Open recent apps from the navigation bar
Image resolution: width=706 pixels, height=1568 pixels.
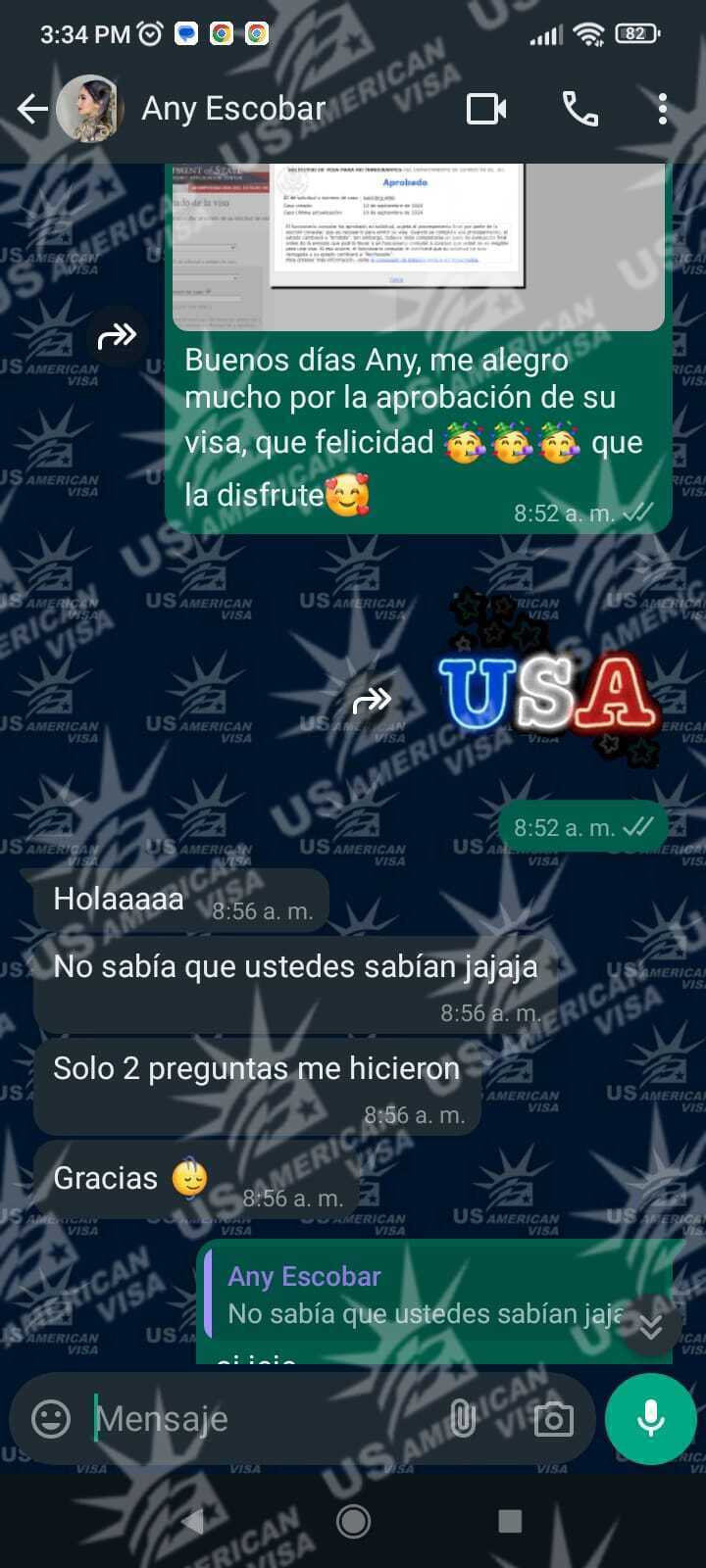(x=510, y=1521)
